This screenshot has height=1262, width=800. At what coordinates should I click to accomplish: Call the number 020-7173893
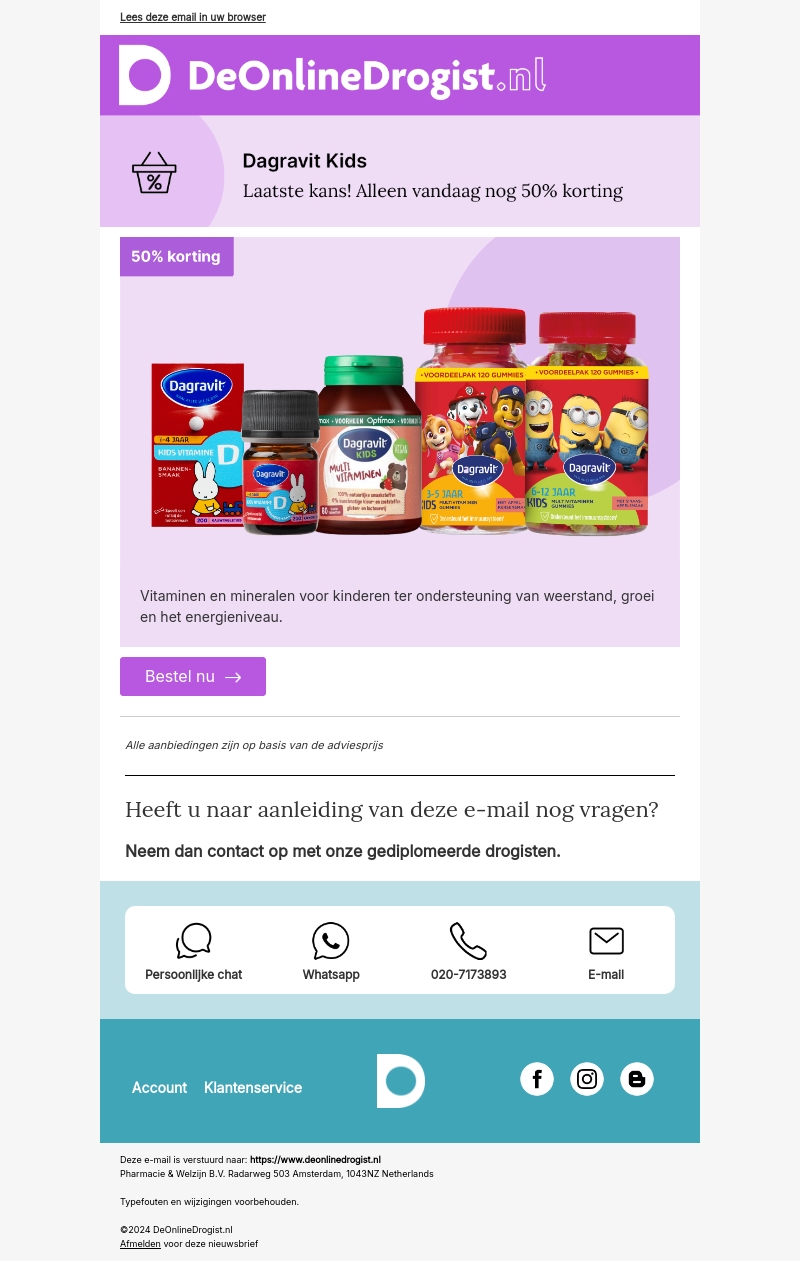(x=468, y=951)
